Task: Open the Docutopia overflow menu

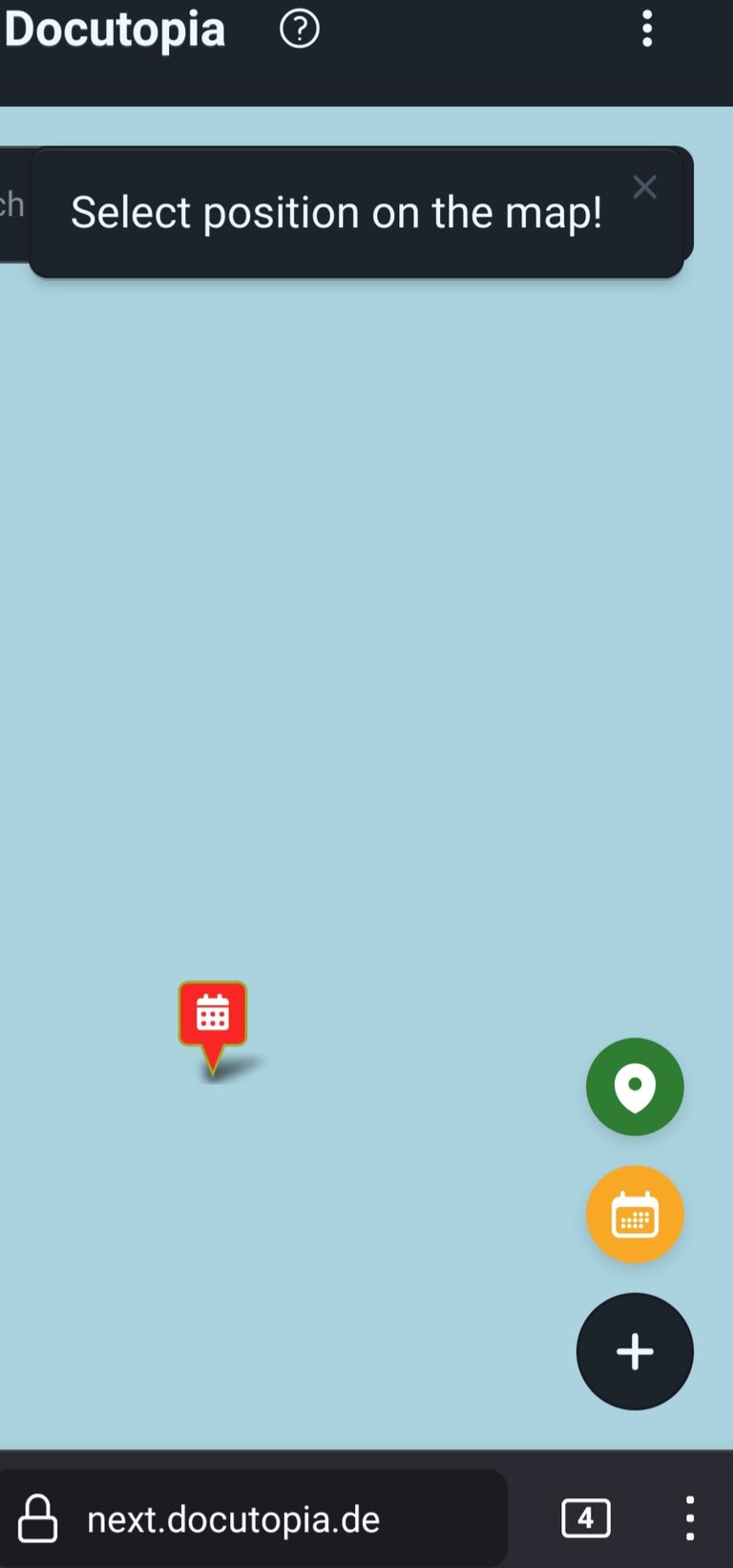Action: pyautogui.click(x=647, y=29)
